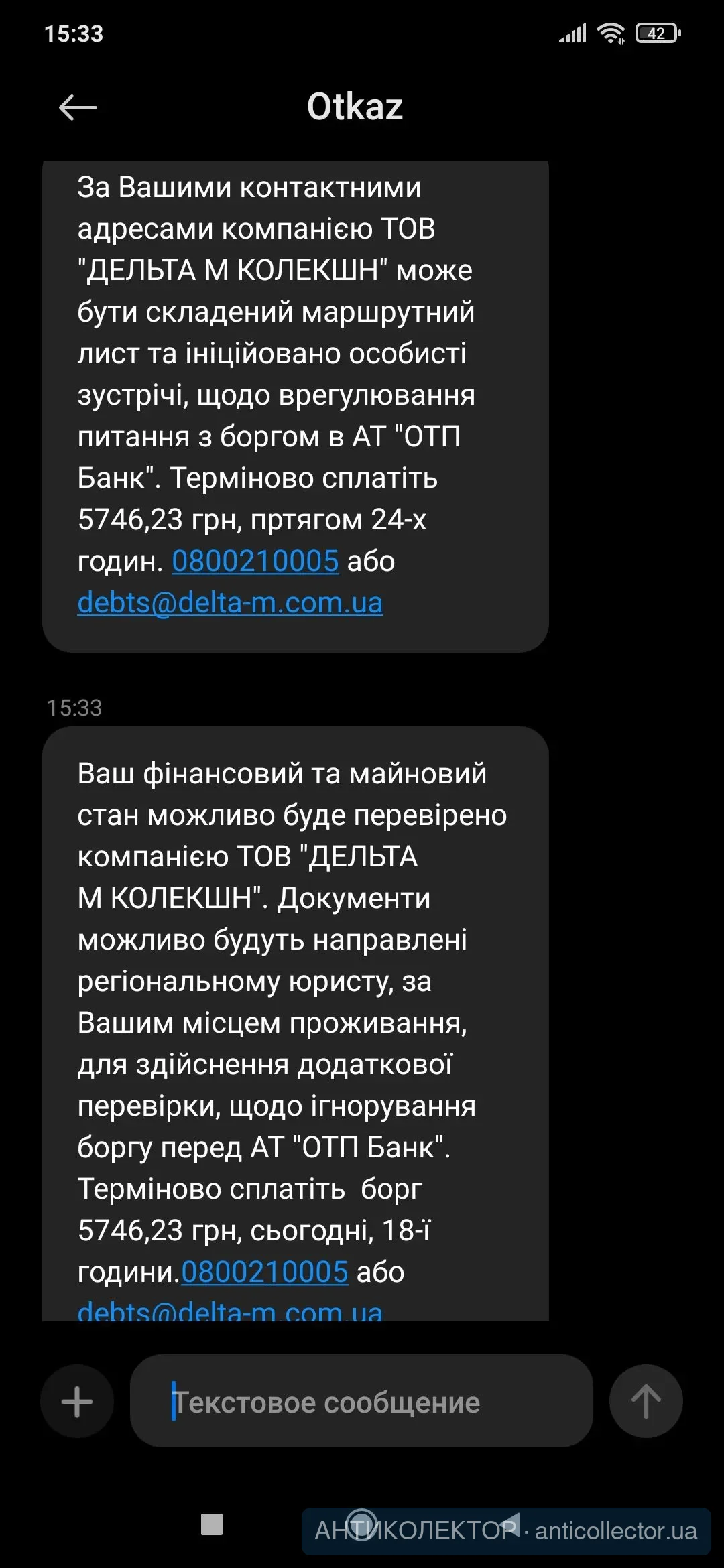Open recent apps with the square button
Image resolution: width=724 pixels, height=1568 pixels.
(x=212, y=1524)
